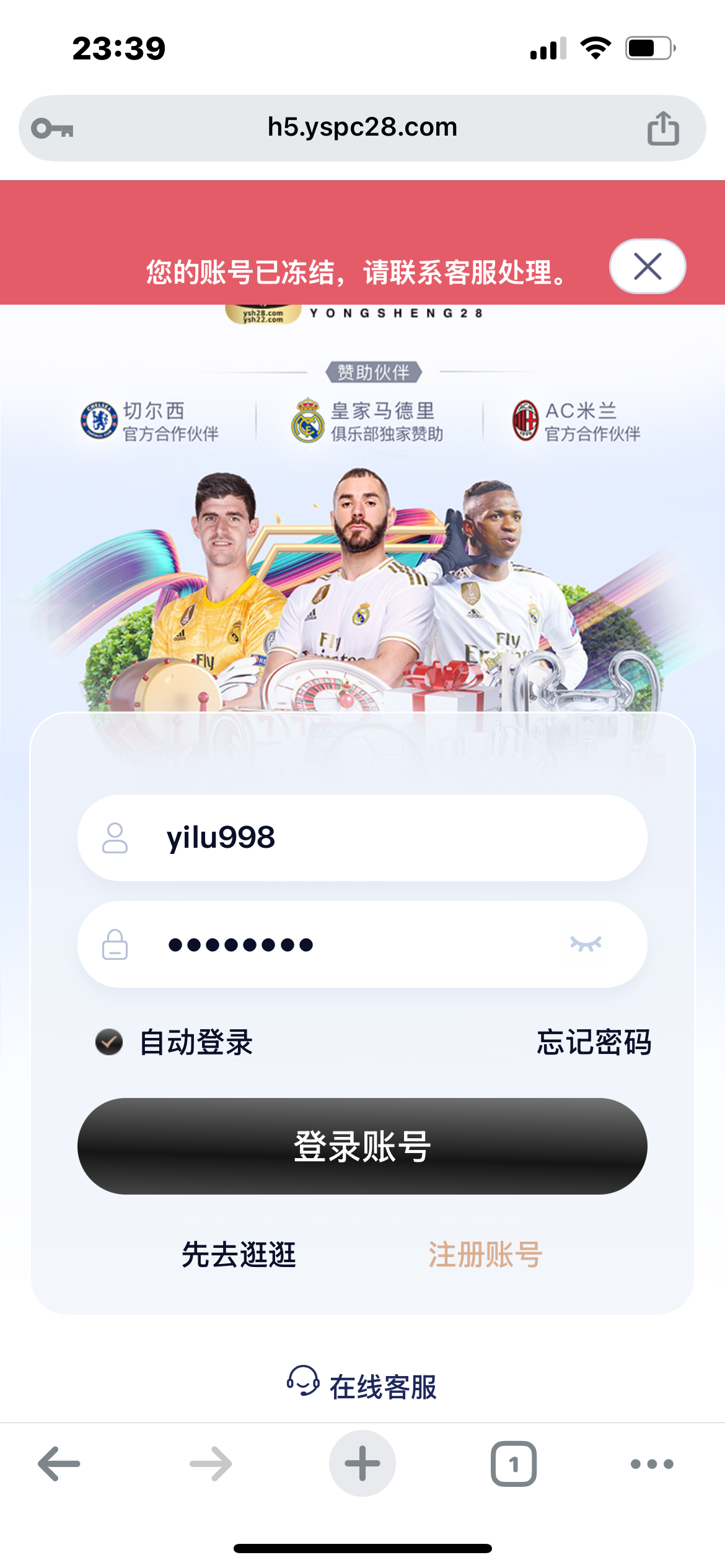This screenshot has height=1568, width=725.
Task: Open the 忘记密码 forgot password link
Action: (x=594, y=1042)
